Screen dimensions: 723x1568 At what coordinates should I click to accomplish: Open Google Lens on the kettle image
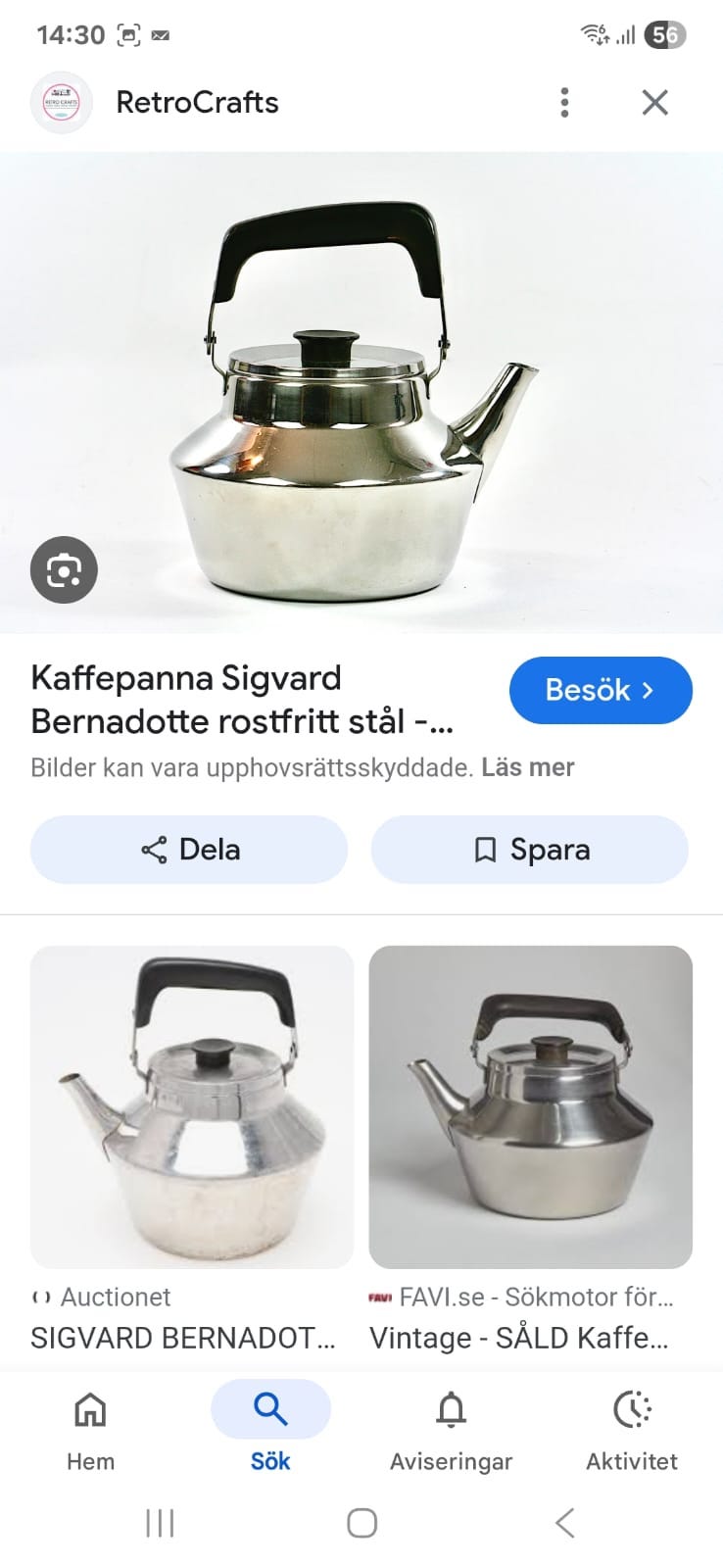pos(64,570)
